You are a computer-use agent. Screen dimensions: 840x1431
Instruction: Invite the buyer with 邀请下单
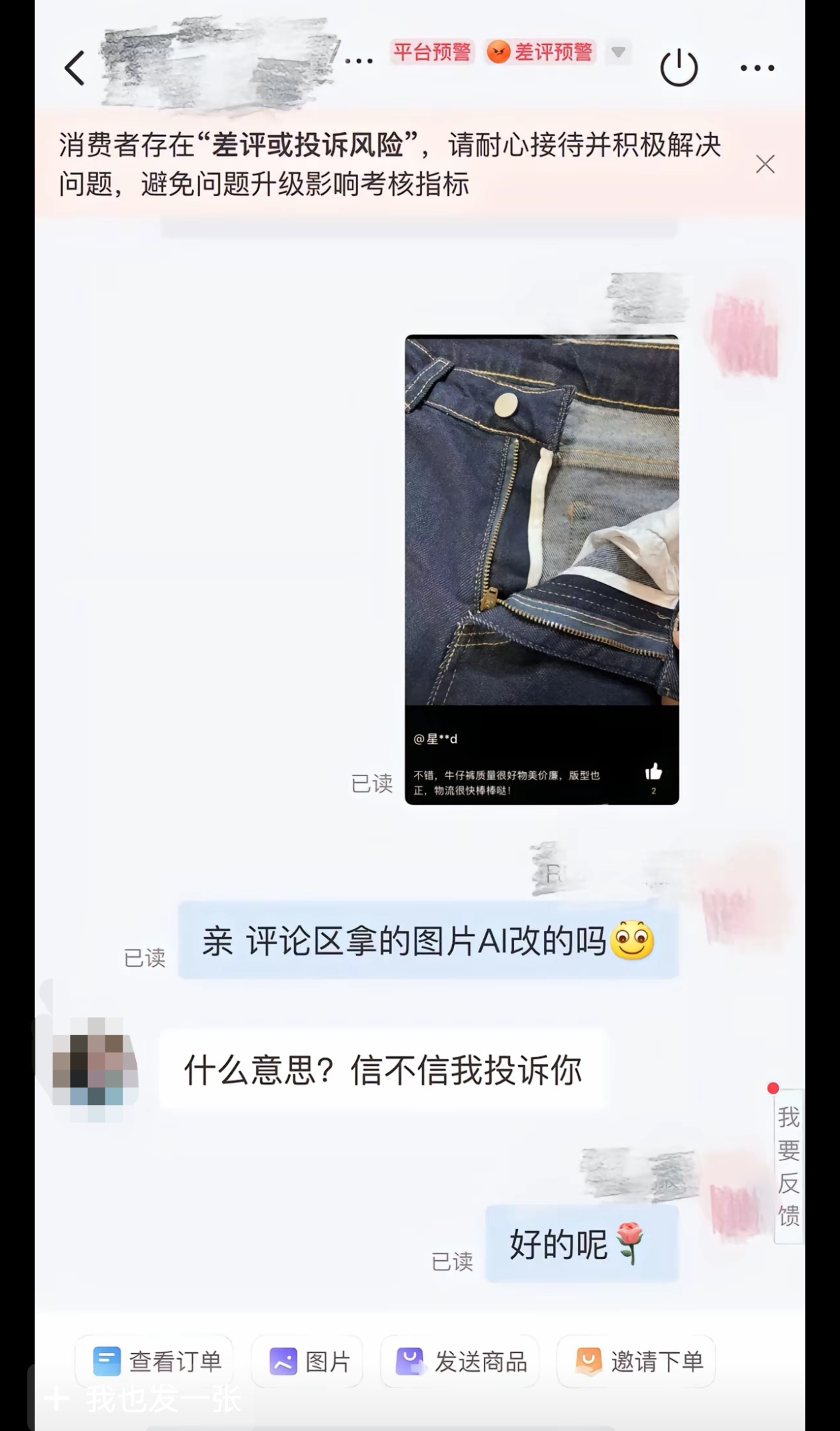(637, 1362)
